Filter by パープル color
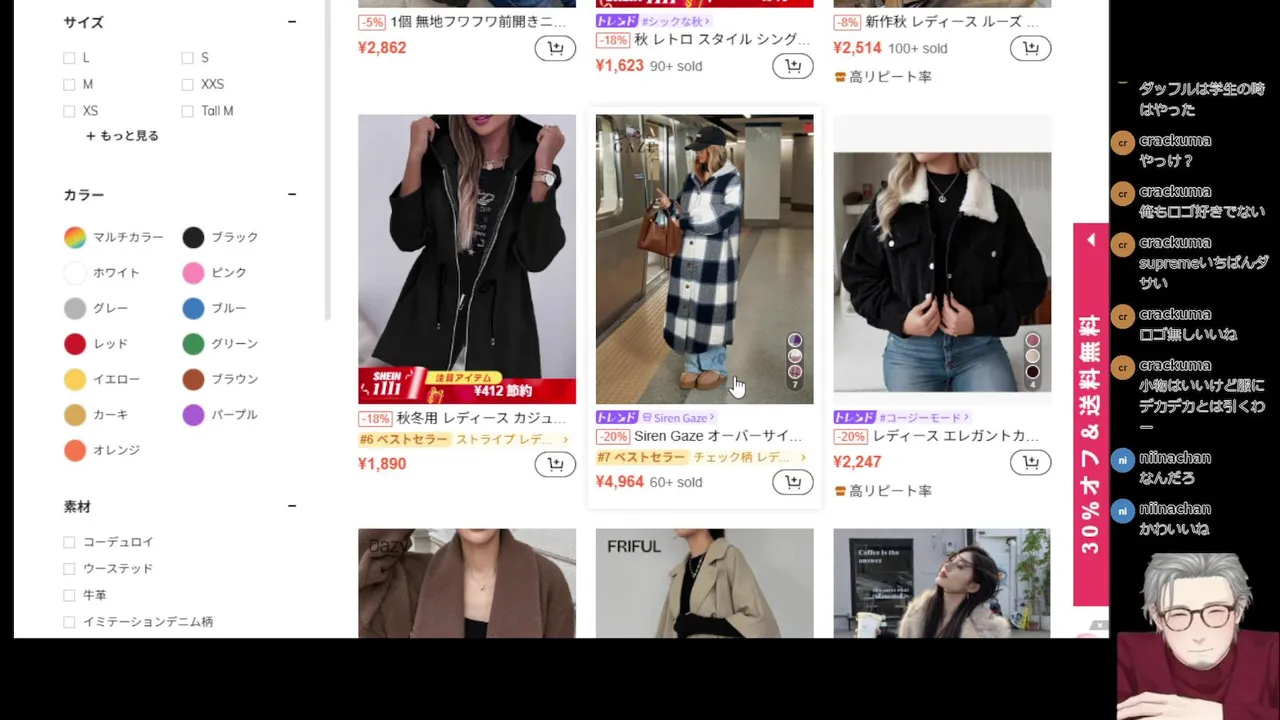The image size is (1280, 720). [193, 415]
